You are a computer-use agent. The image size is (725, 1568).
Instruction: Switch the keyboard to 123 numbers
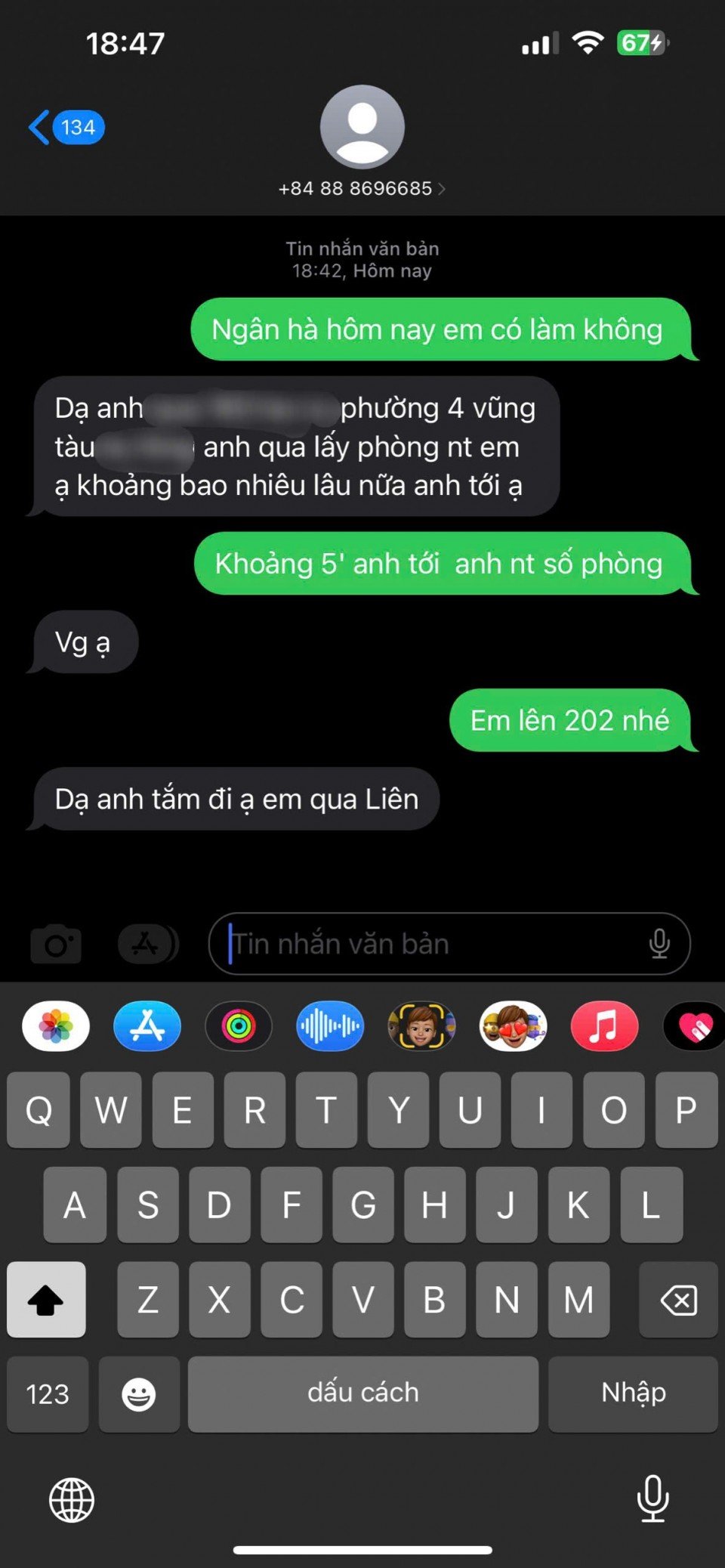(48, 1394)
